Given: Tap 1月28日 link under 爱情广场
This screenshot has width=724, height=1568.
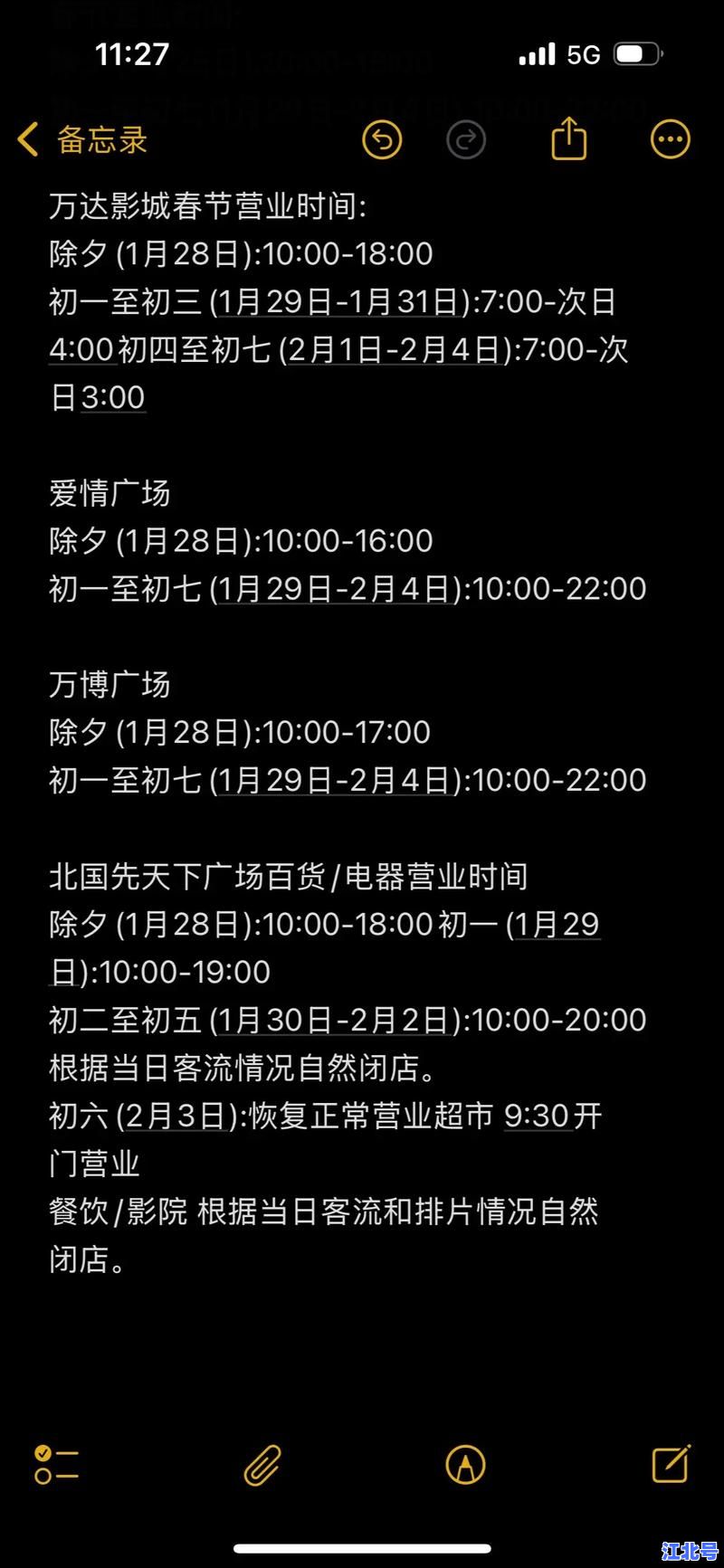Looking at the screenshot, I should (x=181, y=540).
